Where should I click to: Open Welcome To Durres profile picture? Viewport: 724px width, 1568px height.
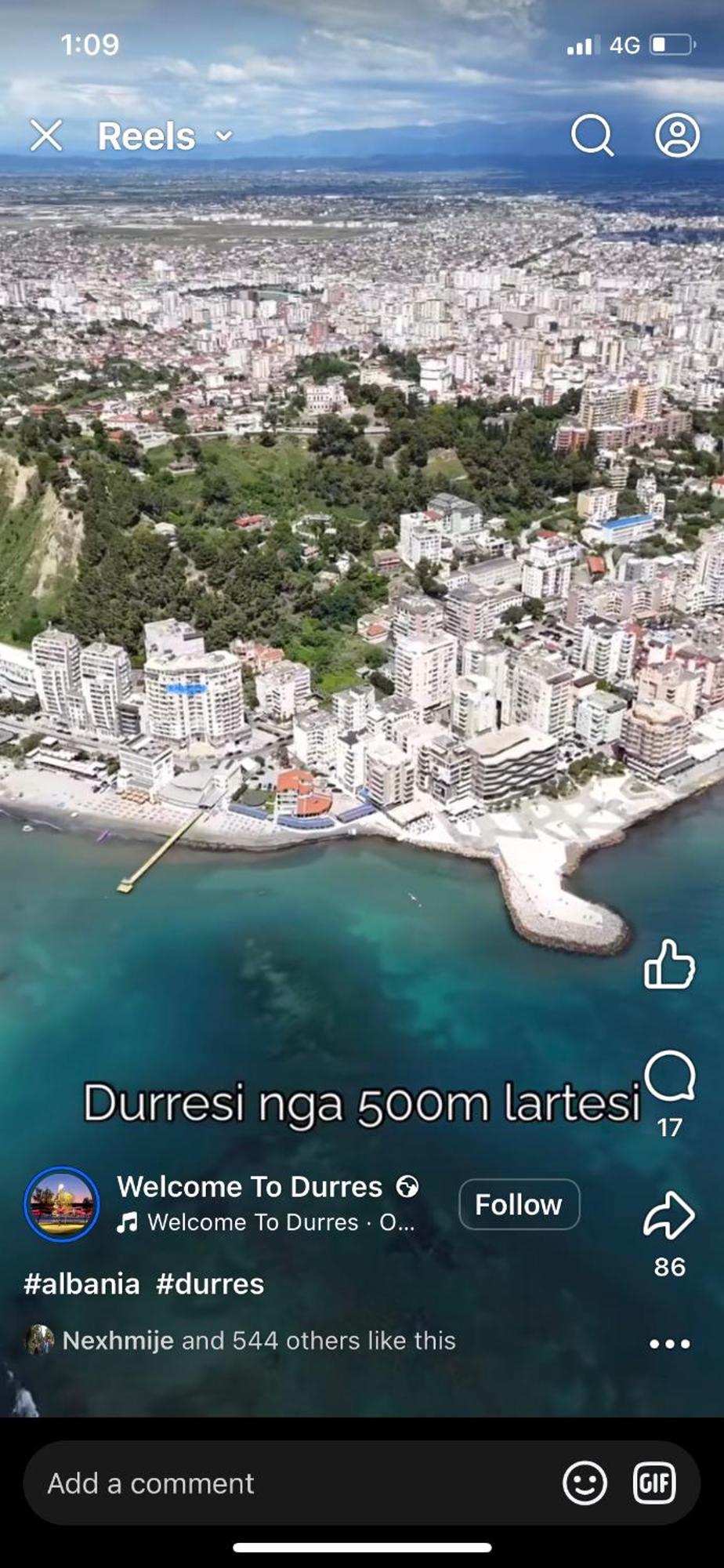pos(62,1204)
